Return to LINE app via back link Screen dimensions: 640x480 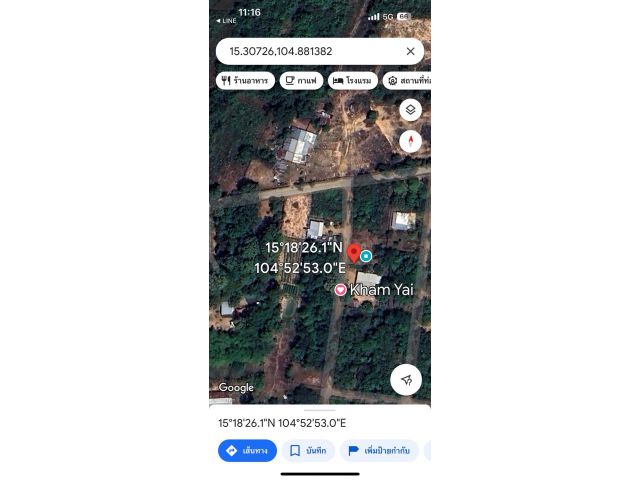pyautogui.click(x=228, y=21)
